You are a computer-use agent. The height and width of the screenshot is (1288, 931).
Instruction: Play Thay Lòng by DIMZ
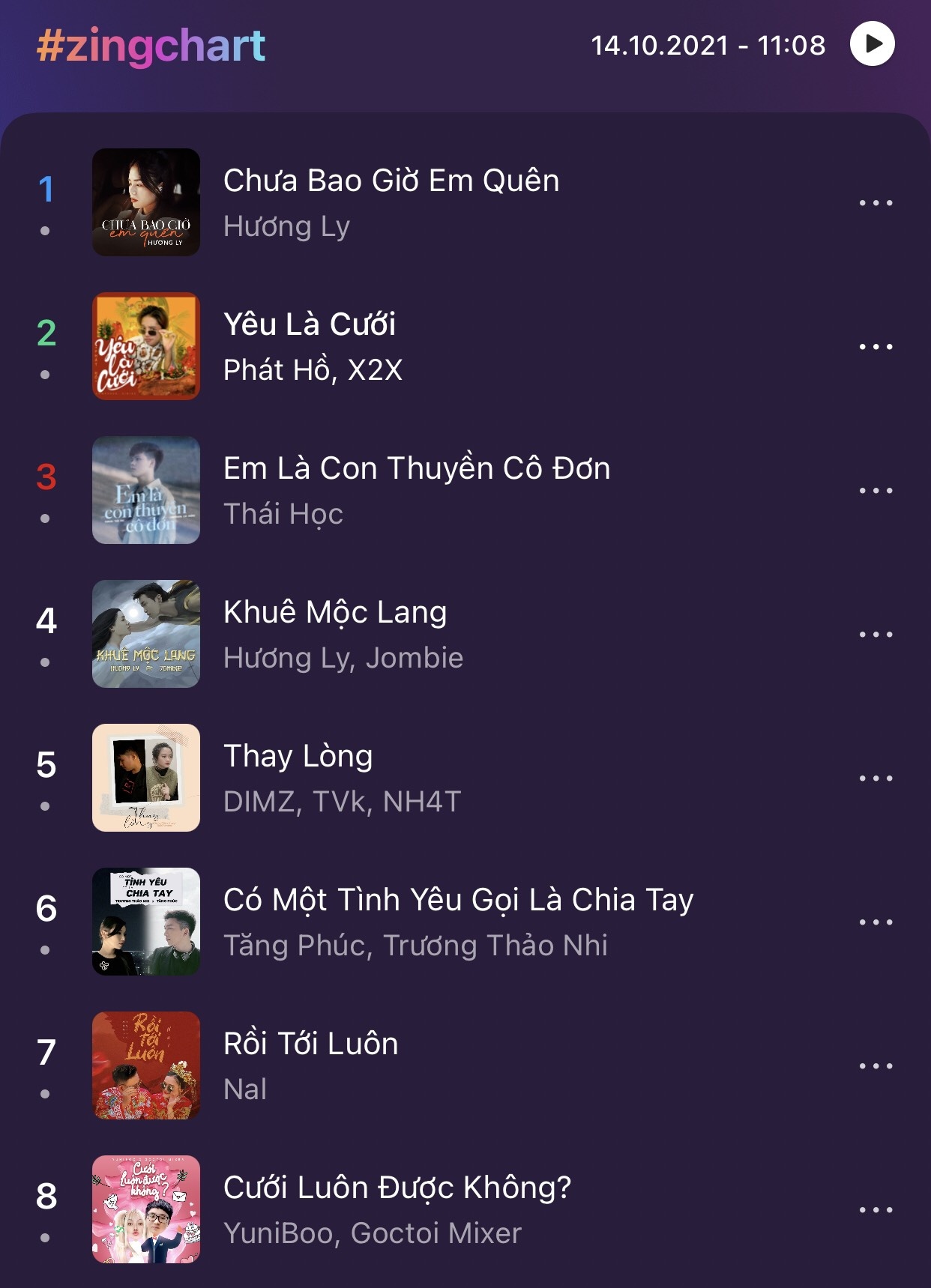(x=298, y=757)
